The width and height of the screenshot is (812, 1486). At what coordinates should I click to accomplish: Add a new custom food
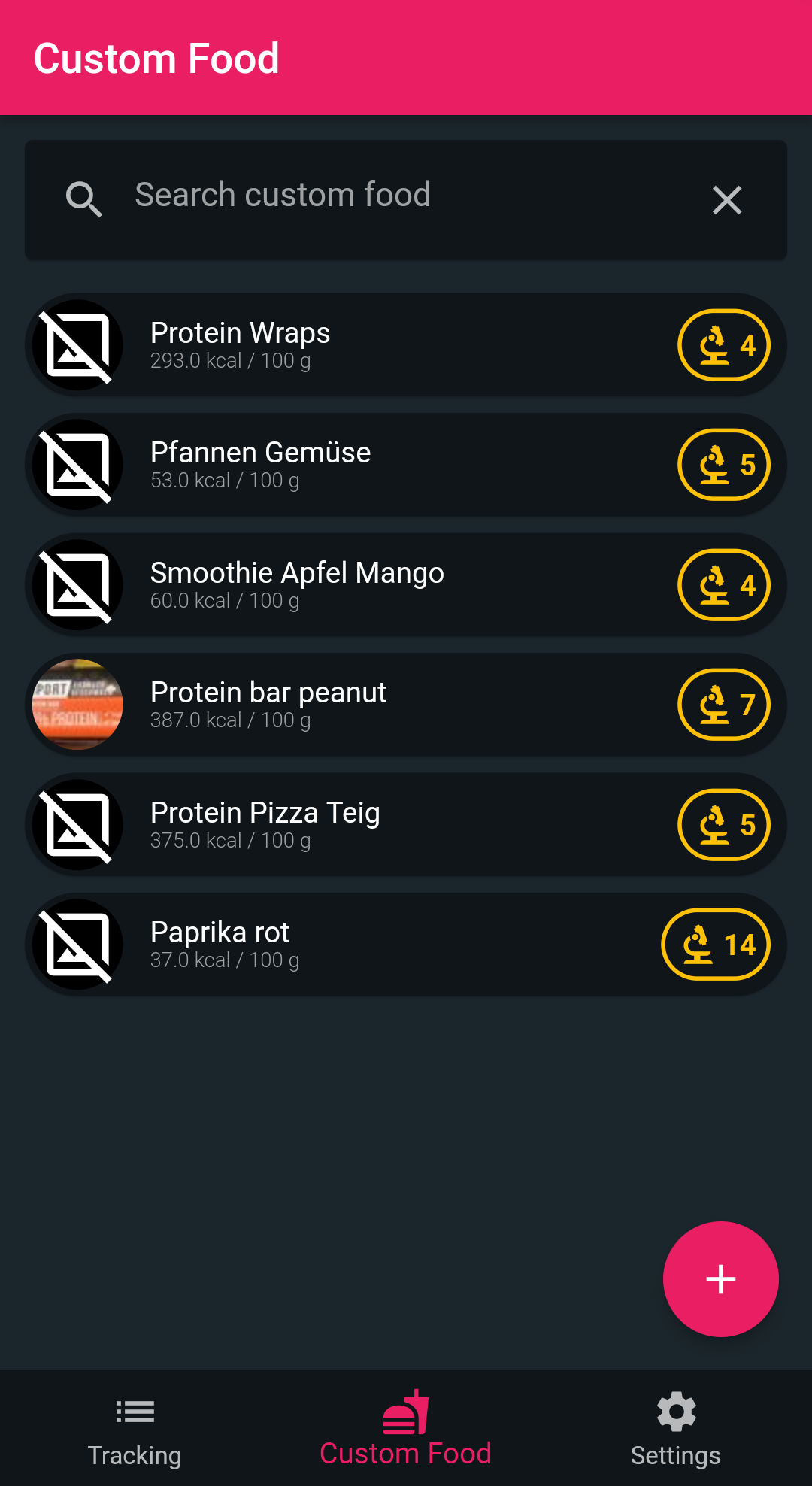click(x=720, y=1279)
